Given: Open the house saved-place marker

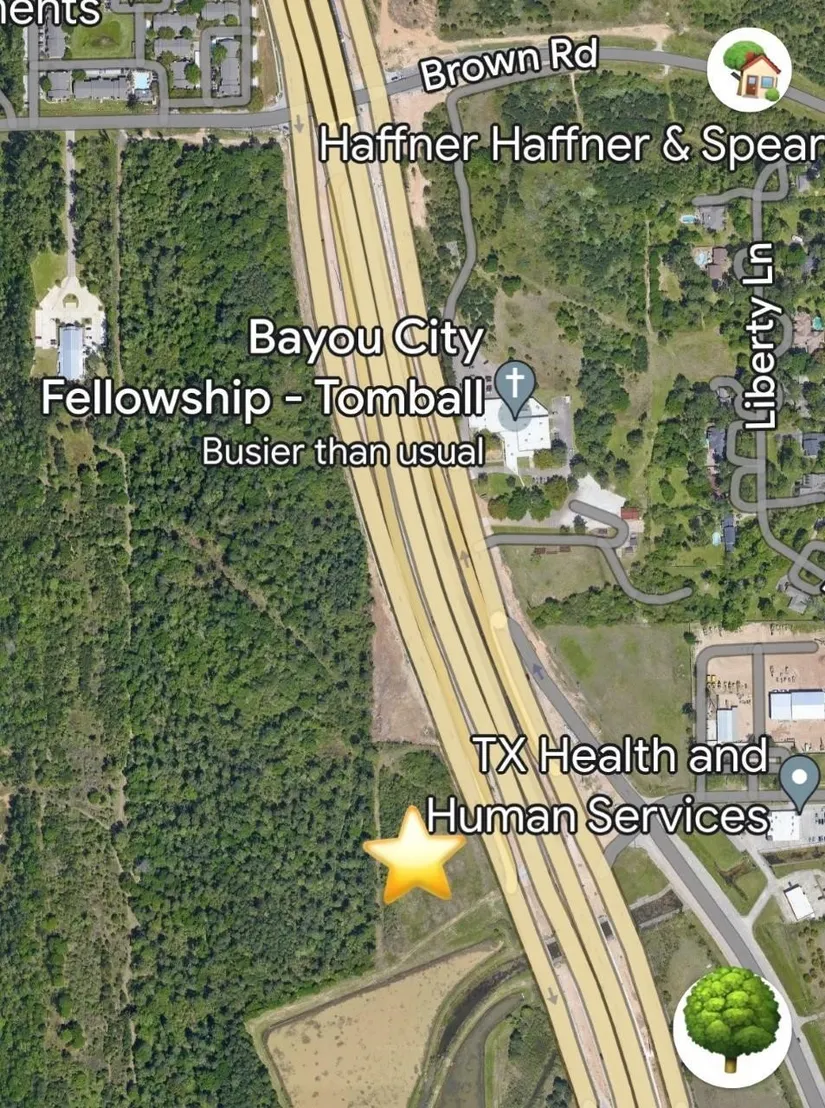Looking at the screenshot, I should [749, 70].
